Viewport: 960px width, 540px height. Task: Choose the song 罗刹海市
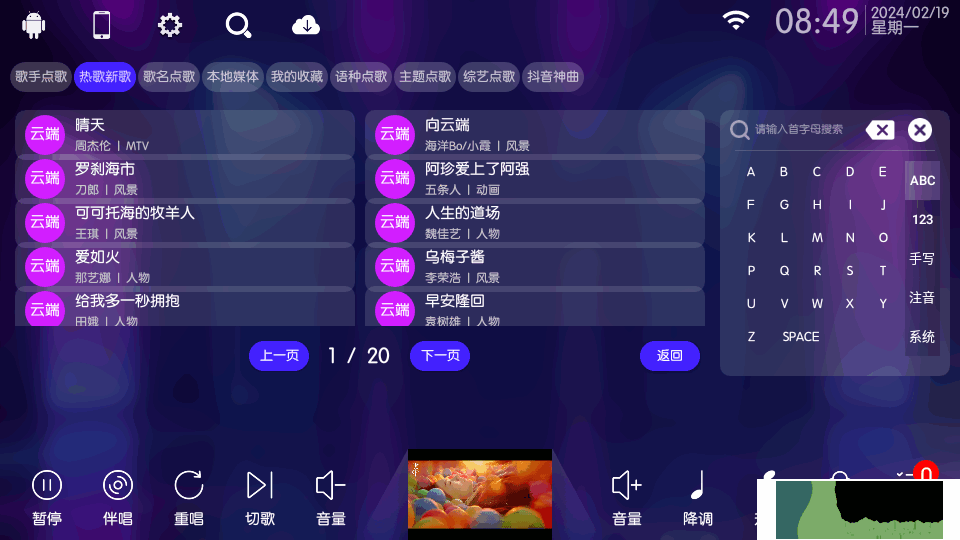click(185, 177)
